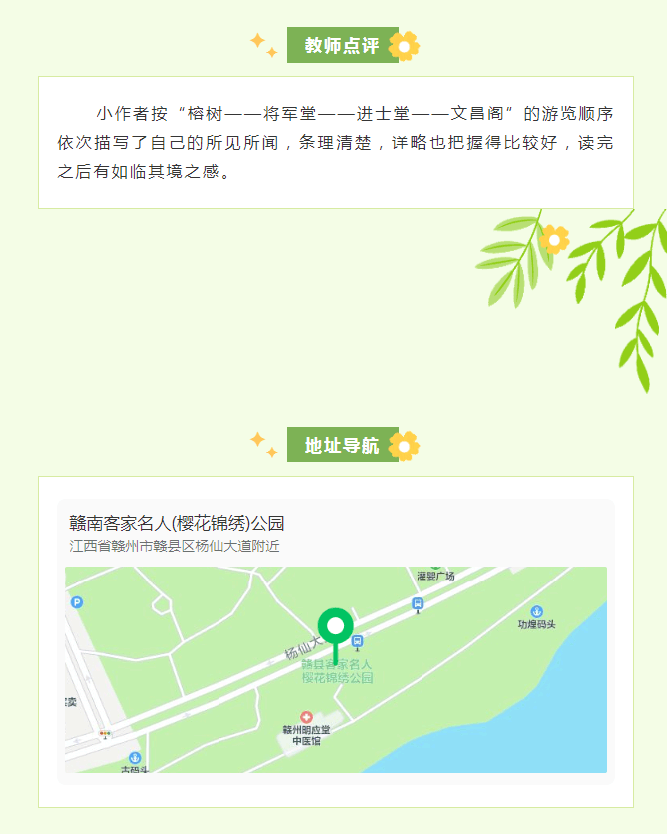
Task: Open the 赣南客家名人(樱花锦绣)公园 location card
Action: (177, 524)
